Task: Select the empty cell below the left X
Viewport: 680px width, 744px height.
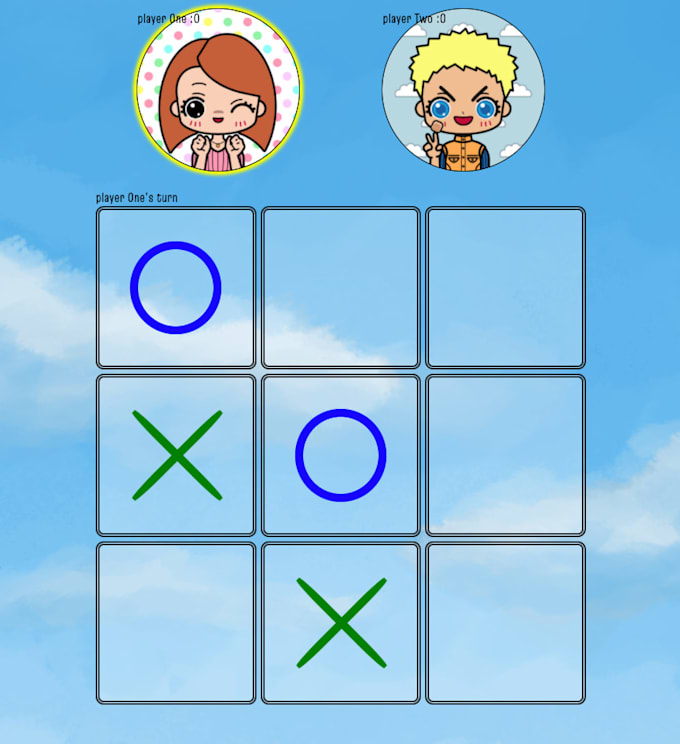Action: point(176,622)
